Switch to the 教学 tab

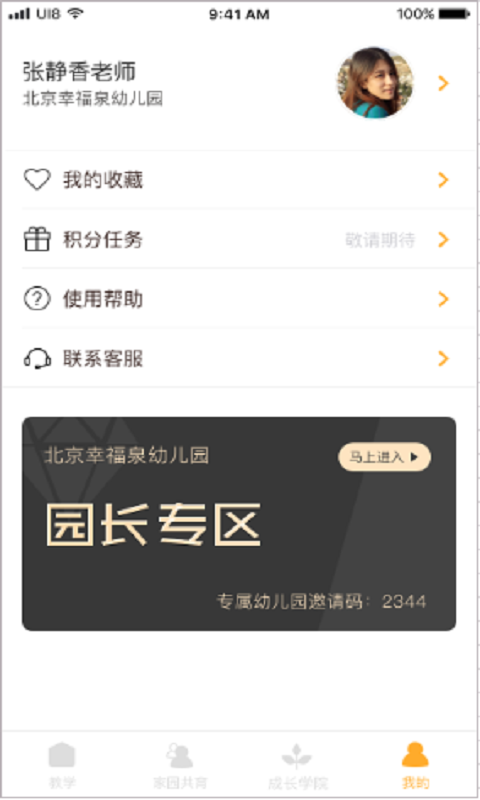tap(62, 765)
